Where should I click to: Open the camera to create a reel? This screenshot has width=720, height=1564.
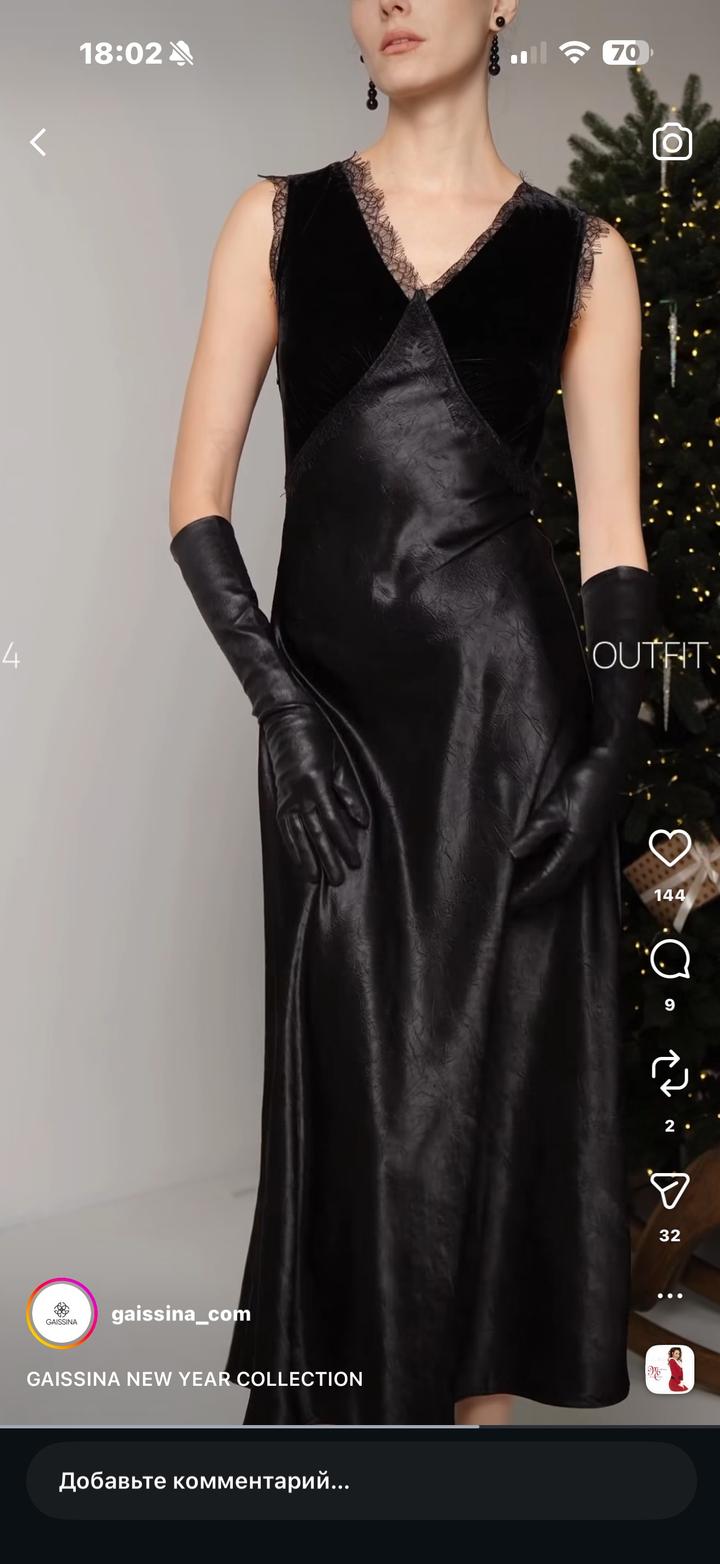point(672,143)
